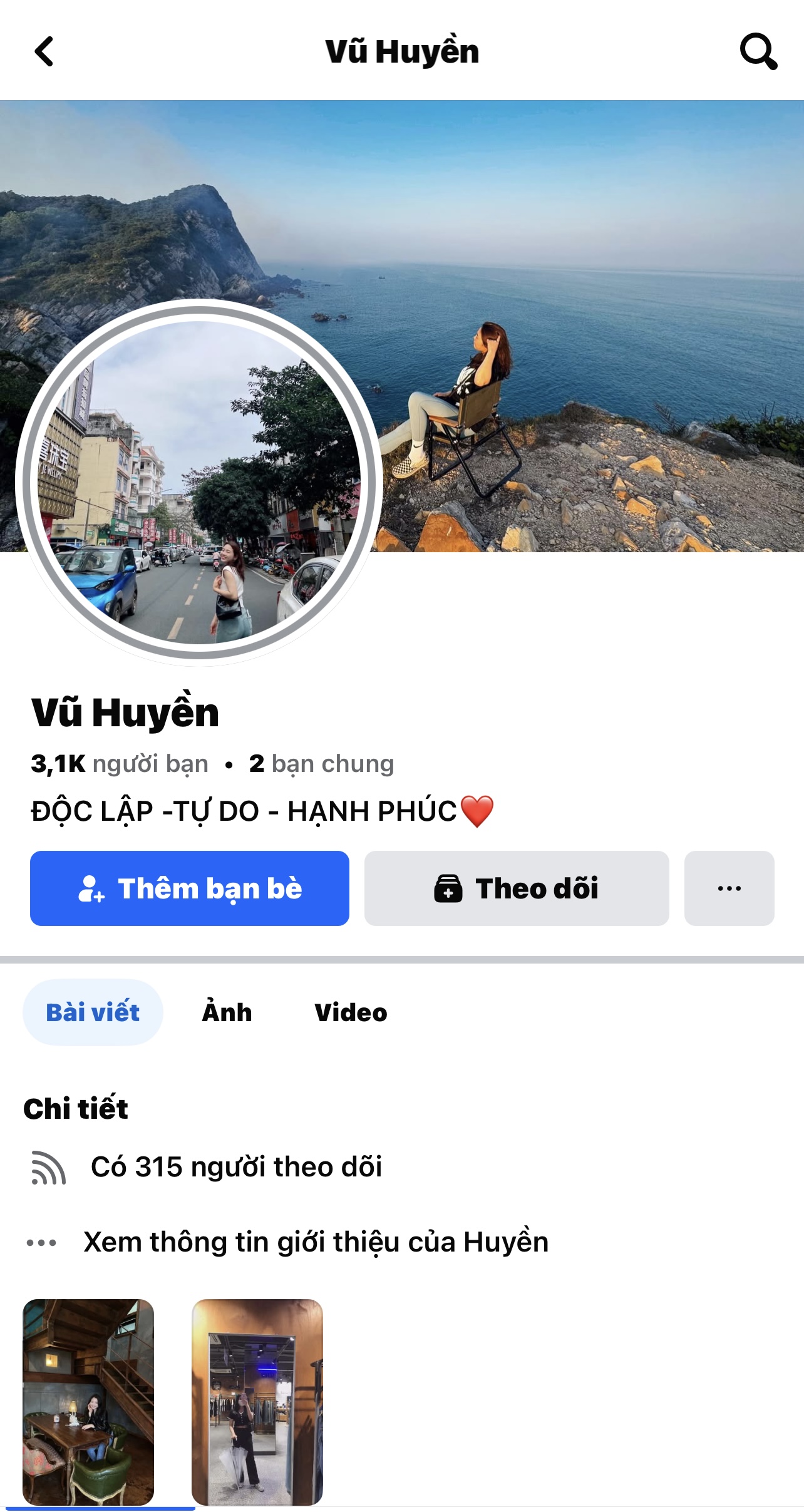Open the profile search magnifier
The image size is (804, 1512).
pyautogui.click(x=758, y=51)
